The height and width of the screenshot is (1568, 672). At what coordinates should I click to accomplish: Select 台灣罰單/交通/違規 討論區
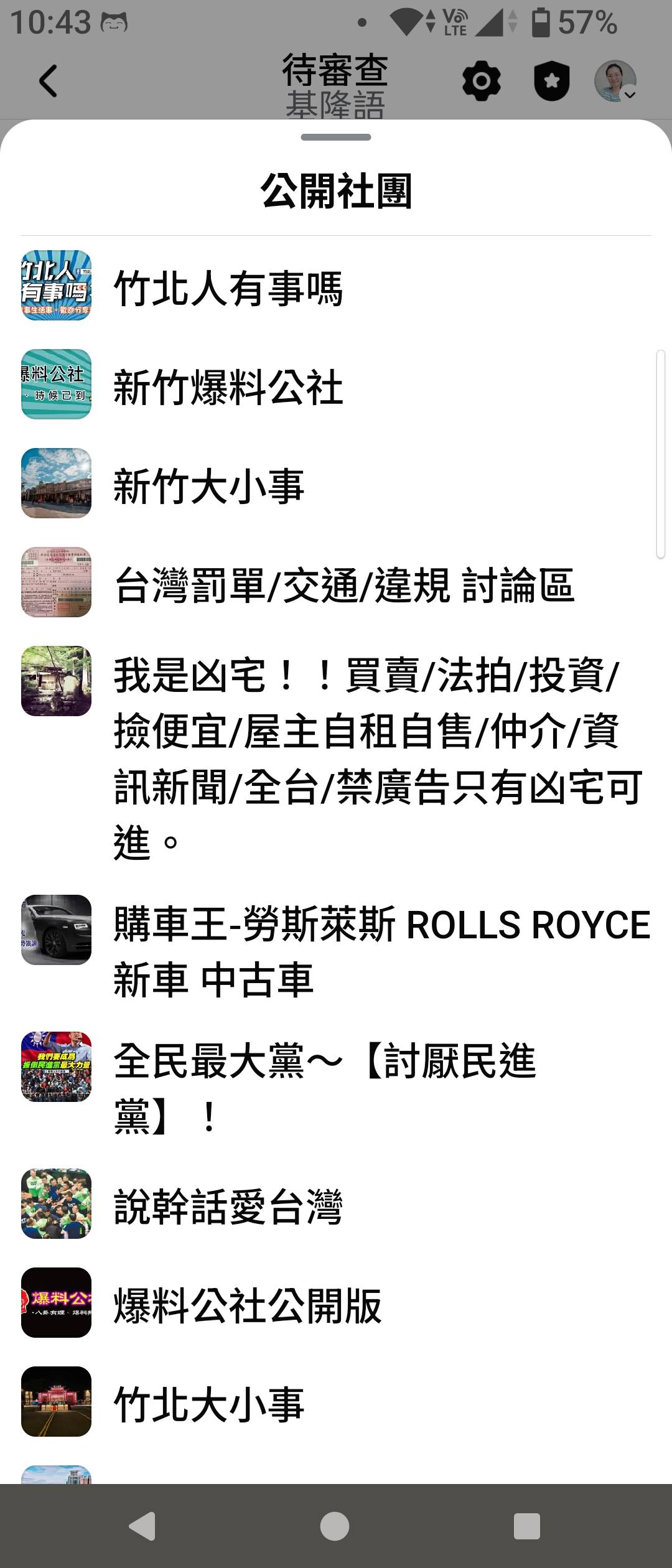pos(343,584)
